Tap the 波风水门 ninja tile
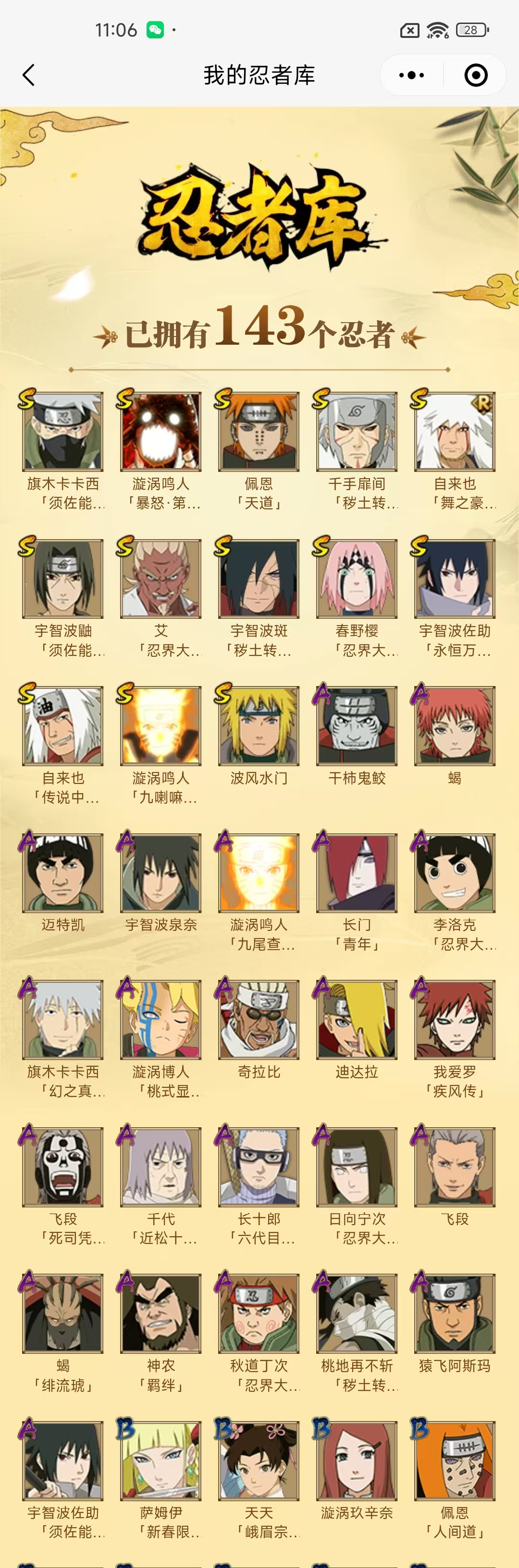Image resolution: width=519 pixels, height=1568 pixels. [259, 726]
